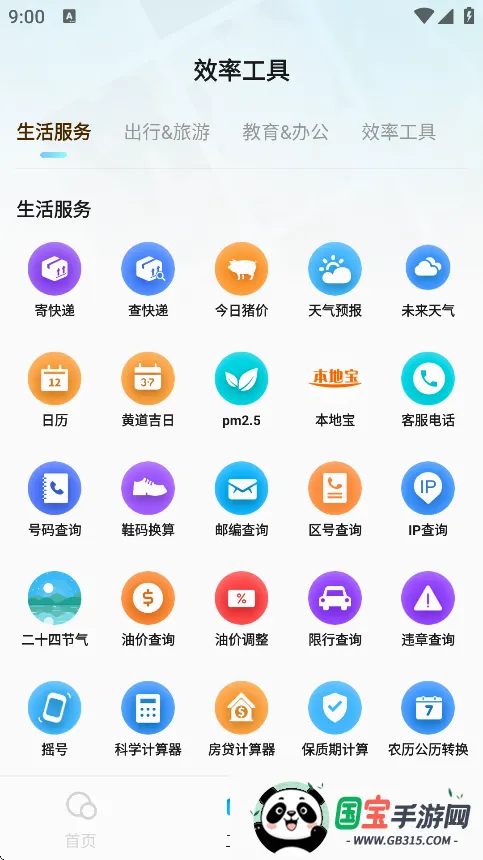Open 黄道吉日
This screenshot has height=860, width=483.
coord(148,389)
